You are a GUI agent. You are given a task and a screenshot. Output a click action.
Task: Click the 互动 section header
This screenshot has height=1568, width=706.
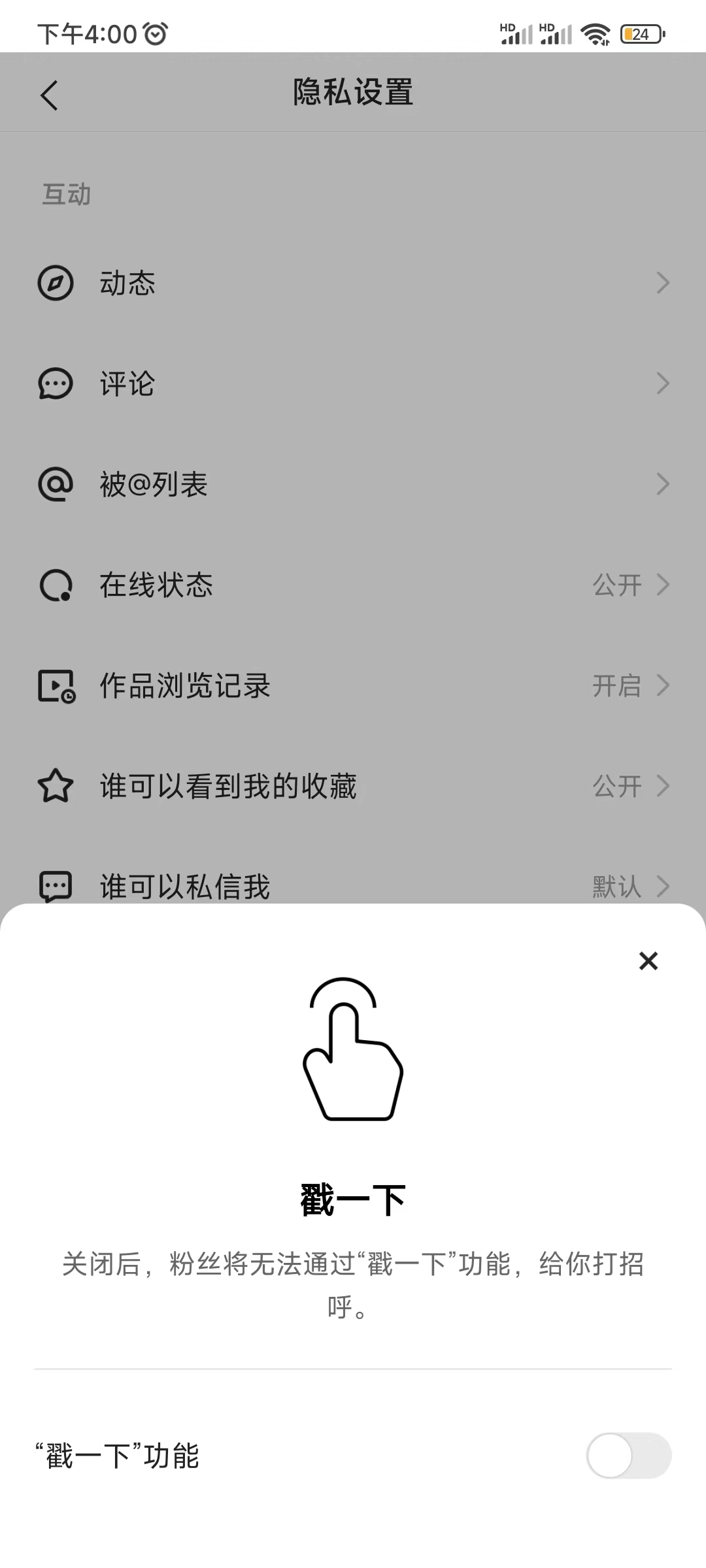(65, 194)
